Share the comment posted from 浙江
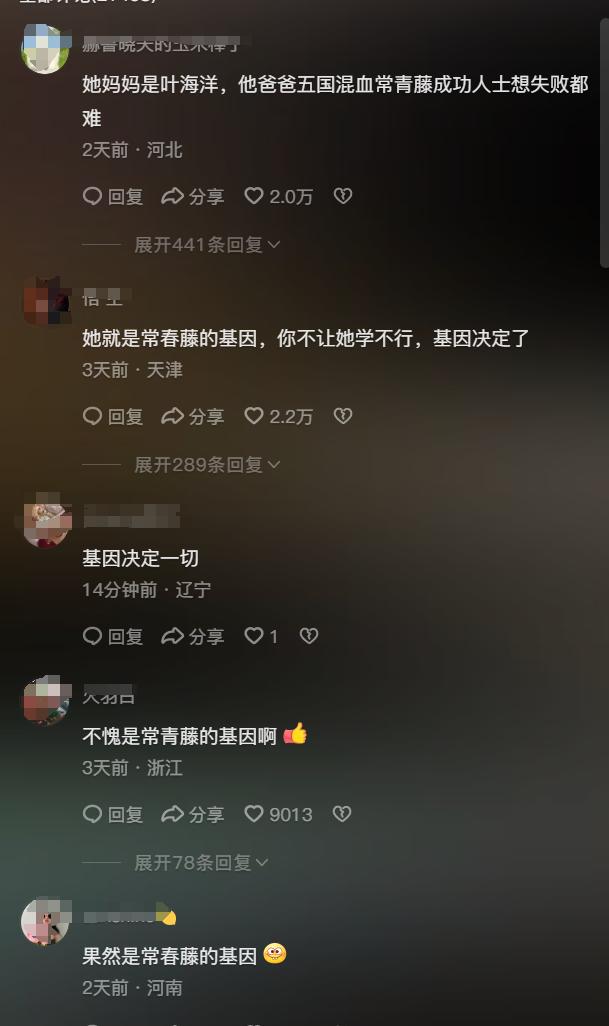 (193, 815)
